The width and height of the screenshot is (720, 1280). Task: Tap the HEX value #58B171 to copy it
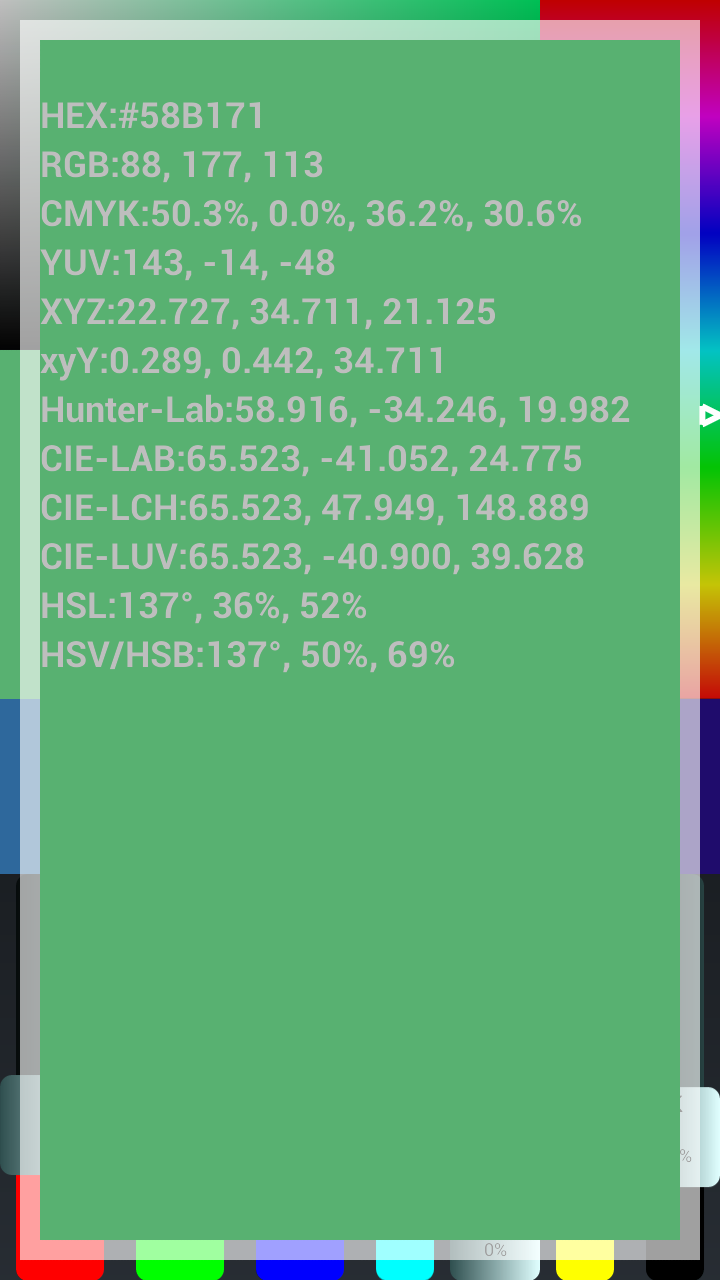(151, 115)
